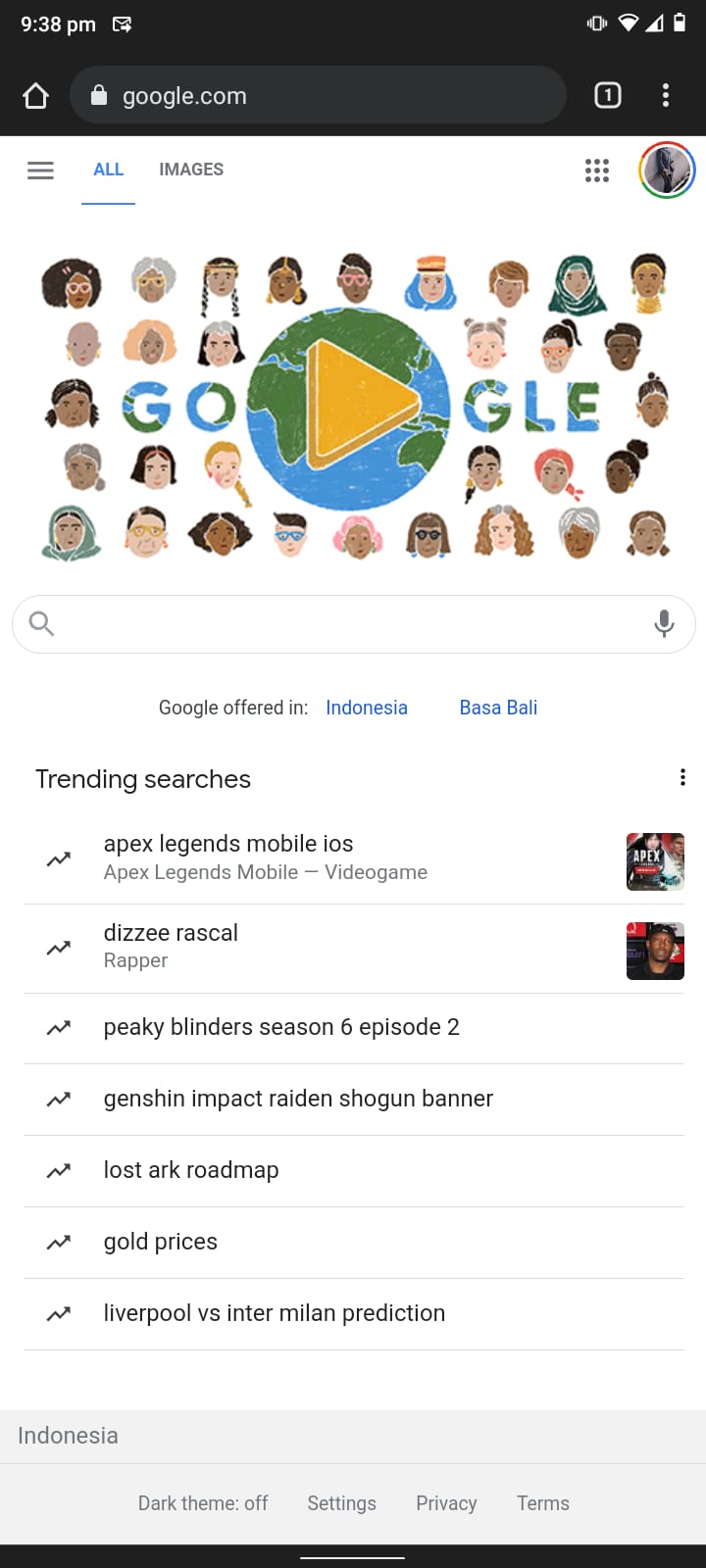The width and height of the screenshot is (706, 1568).
Task: Search peaky blinders season 6 episode 2
Action: (281, 1027)
